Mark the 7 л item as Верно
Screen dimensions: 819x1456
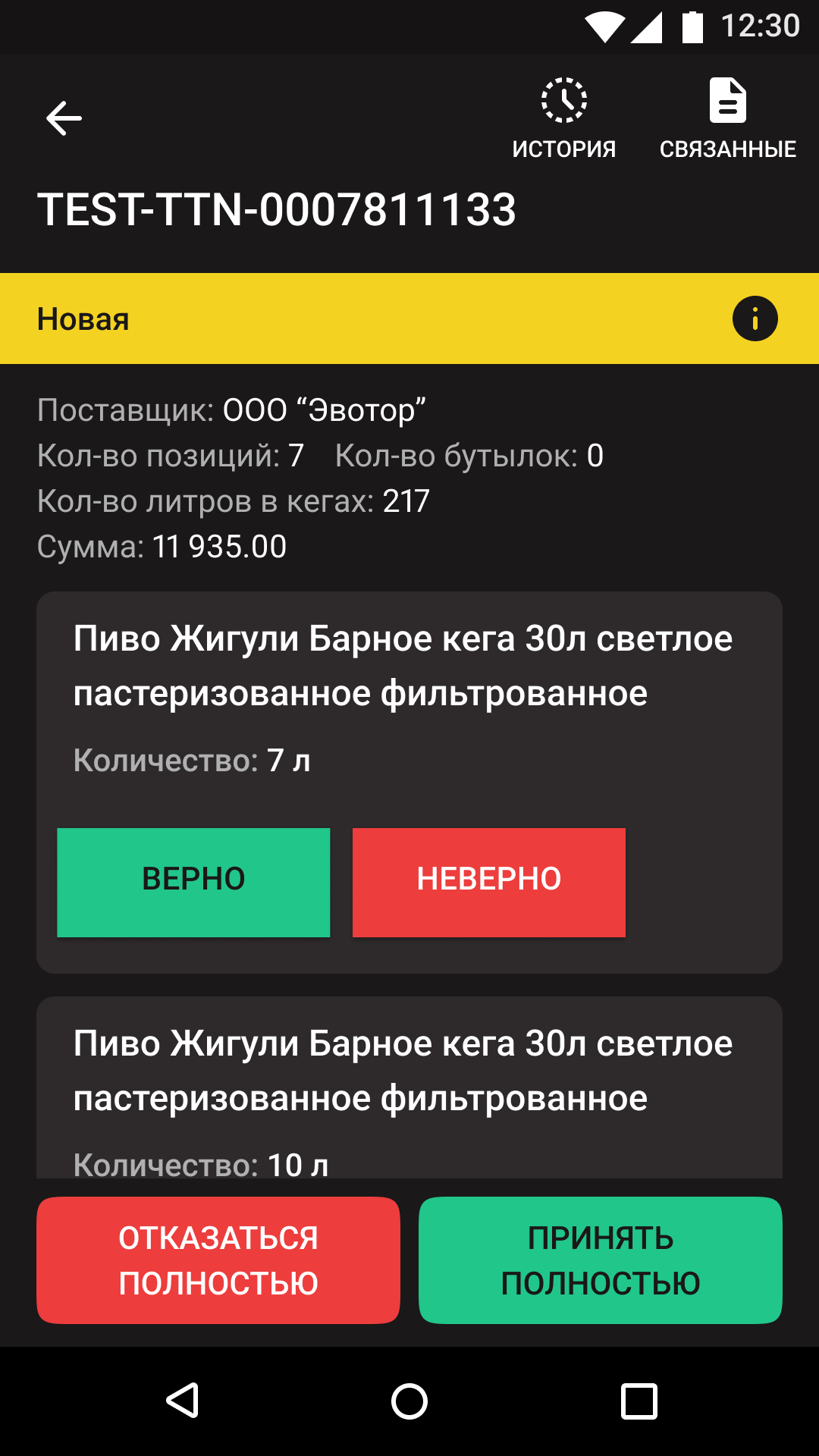[193, 882]
